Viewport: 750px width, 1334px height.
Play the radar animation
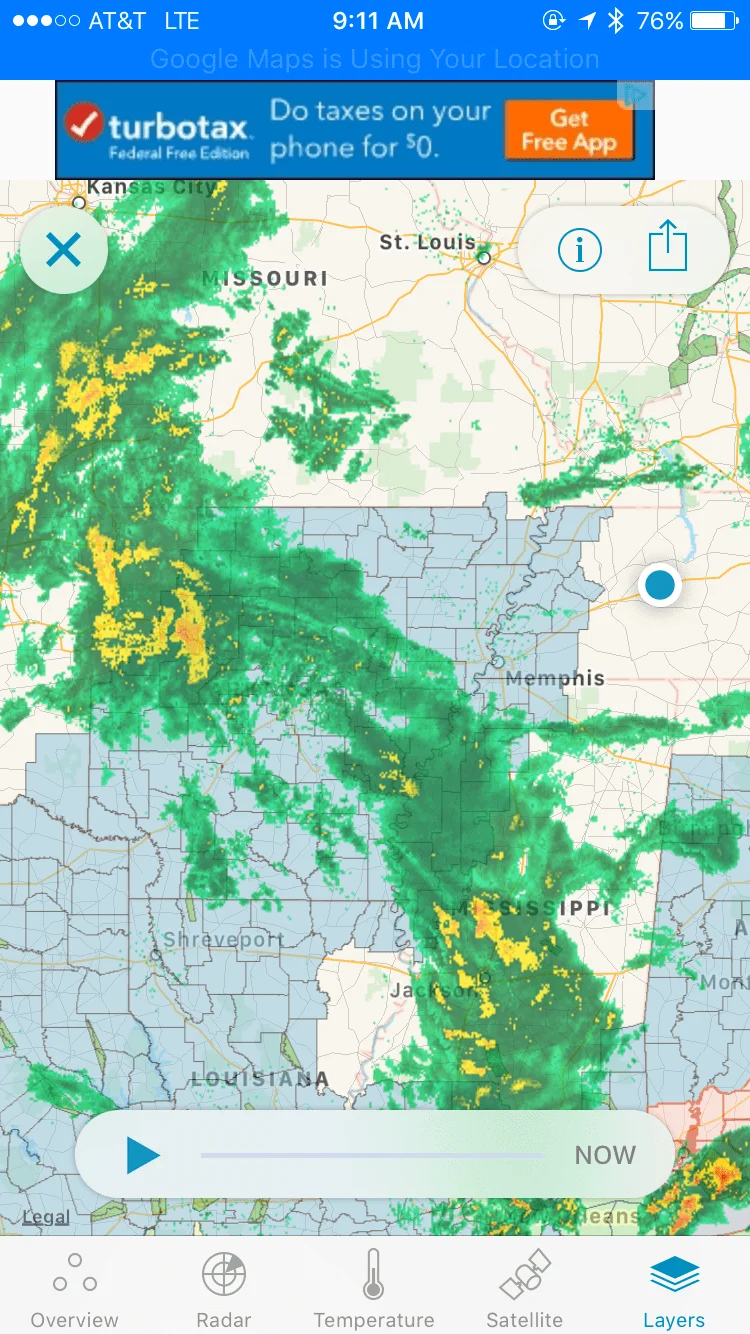(142, 1156)
